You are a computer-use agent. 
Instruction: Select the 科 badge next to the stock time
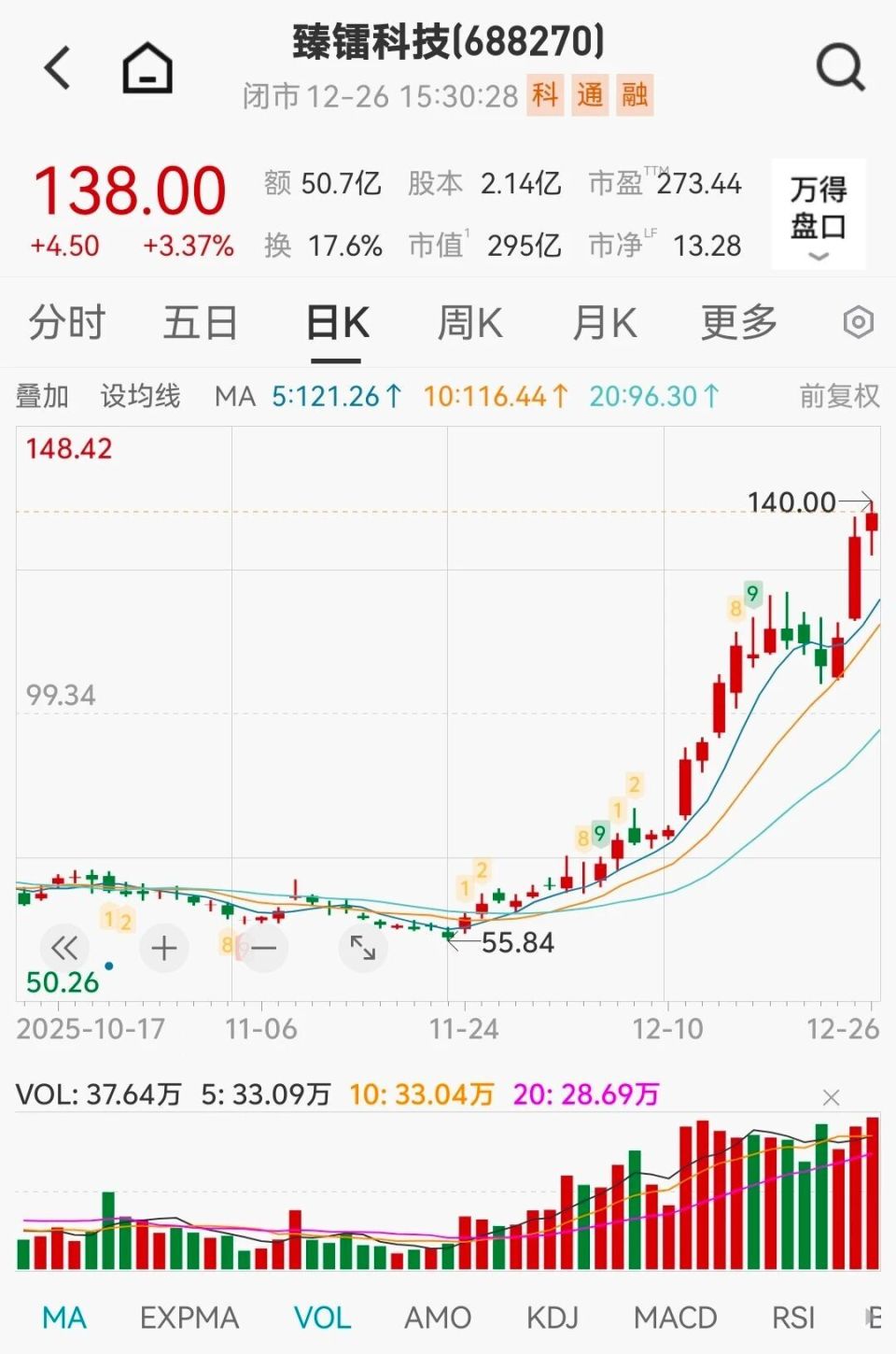pyautogui.click(x=546, y=96)
